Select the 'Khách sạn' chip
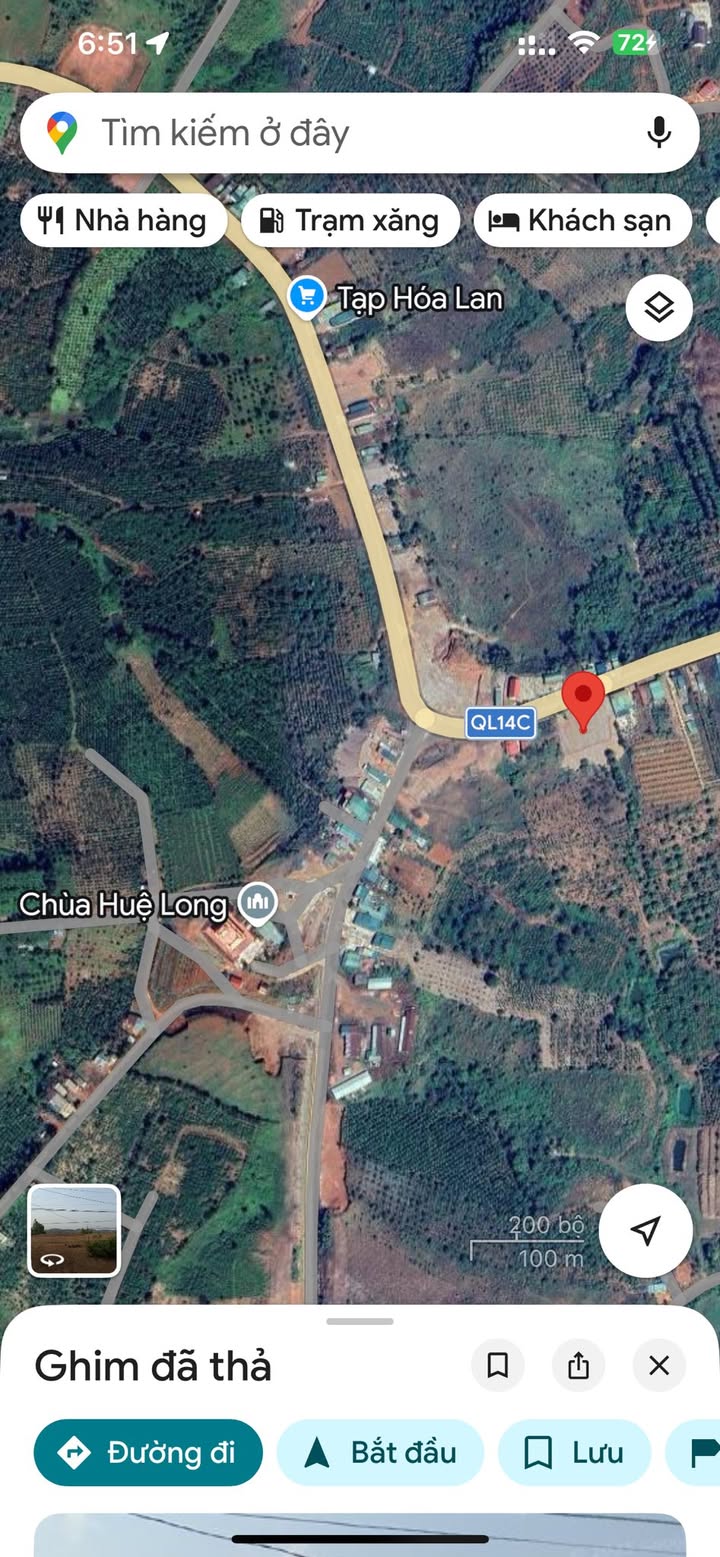 point(582,220)
